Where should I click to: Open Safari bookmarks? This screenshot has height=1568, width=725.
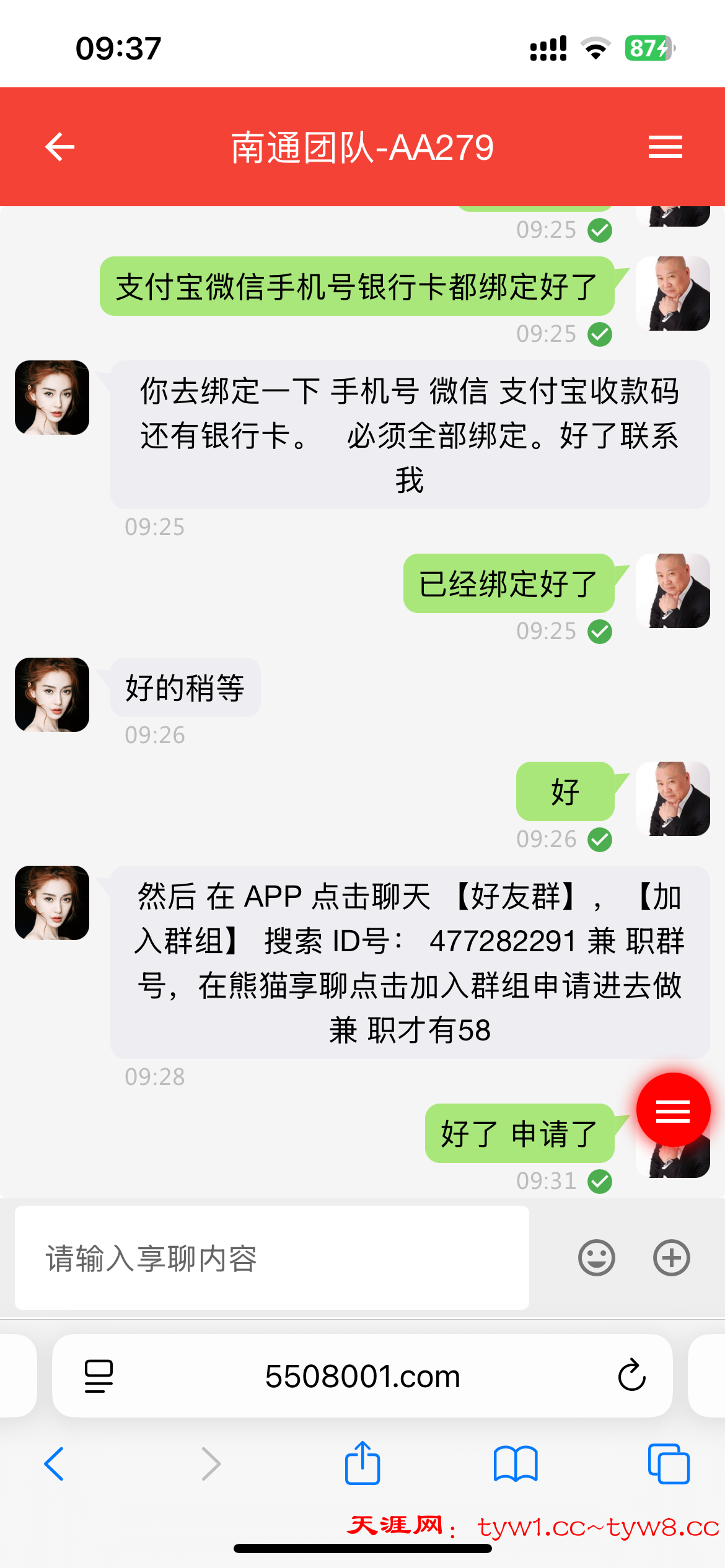(x=516, y=1464)
